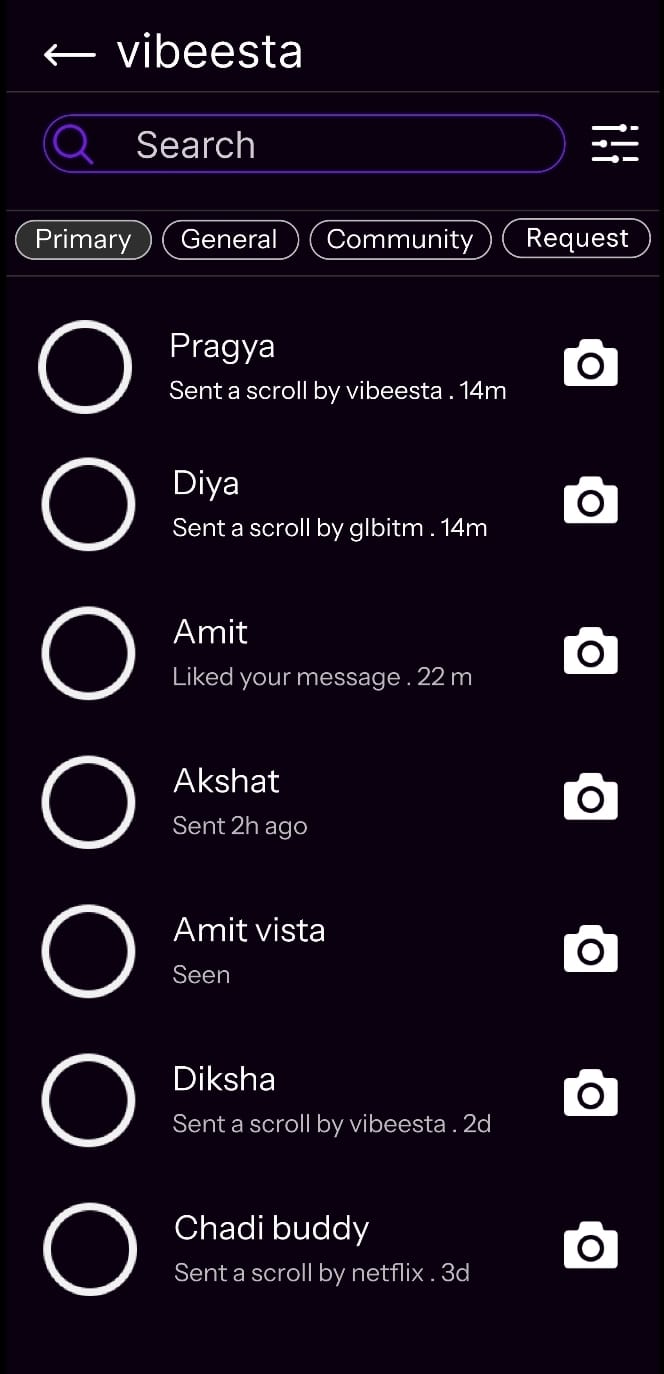The height and width of the screenshot is (1374, 664).
Task: Switch to the General tab
Action: [x=230, y=240]
